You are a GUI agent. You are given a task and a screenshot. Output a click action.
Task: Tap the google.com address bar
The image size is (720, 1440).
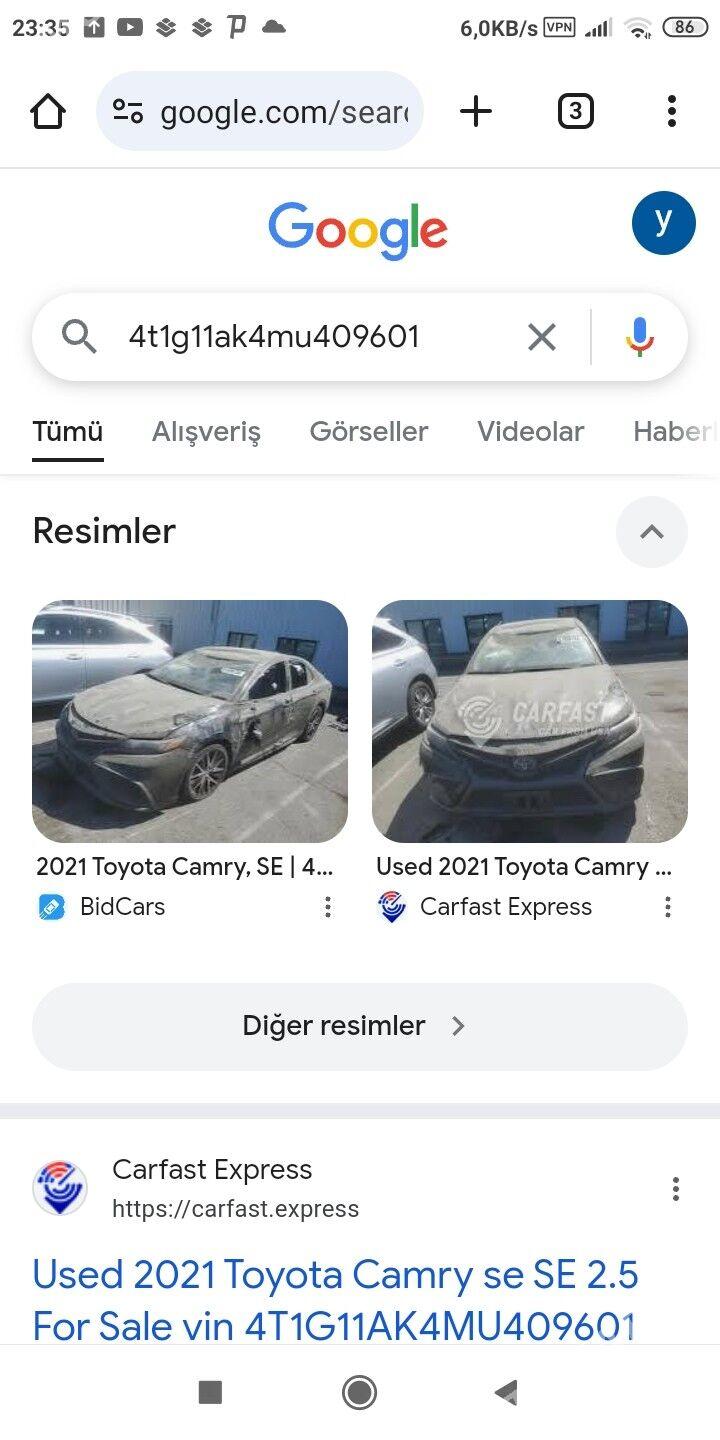tap(260, 112)
